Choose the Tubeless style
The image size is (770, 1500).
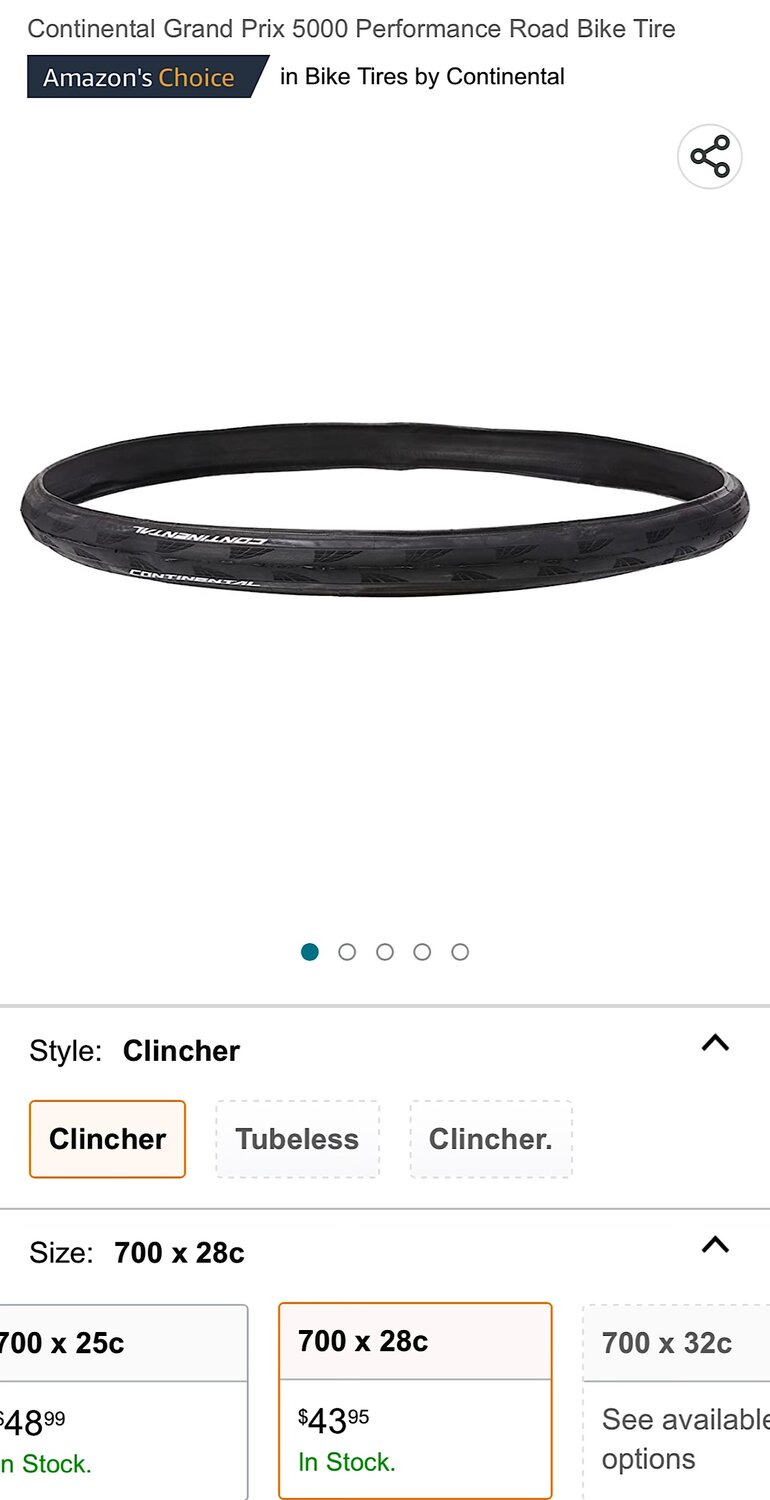[x=297, y=1139]
